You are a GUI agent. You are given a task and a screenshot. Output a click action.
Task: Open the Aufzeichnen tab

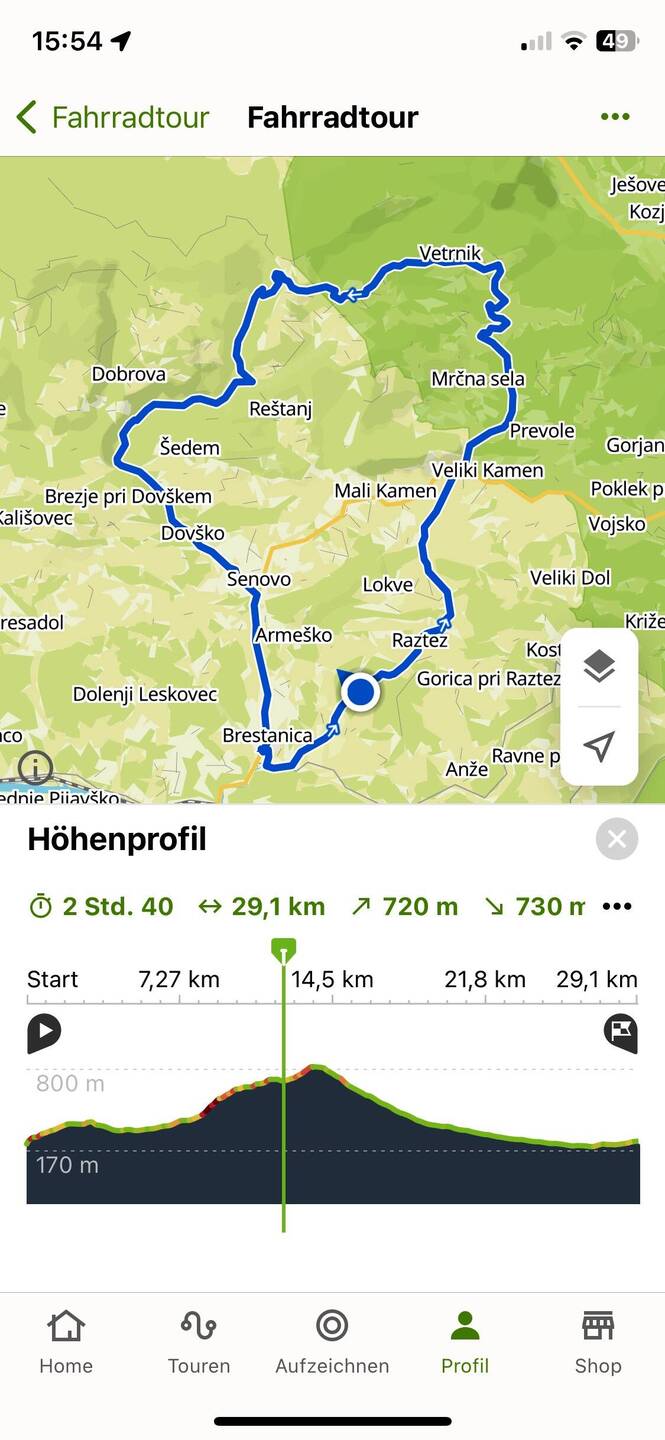332,1343
